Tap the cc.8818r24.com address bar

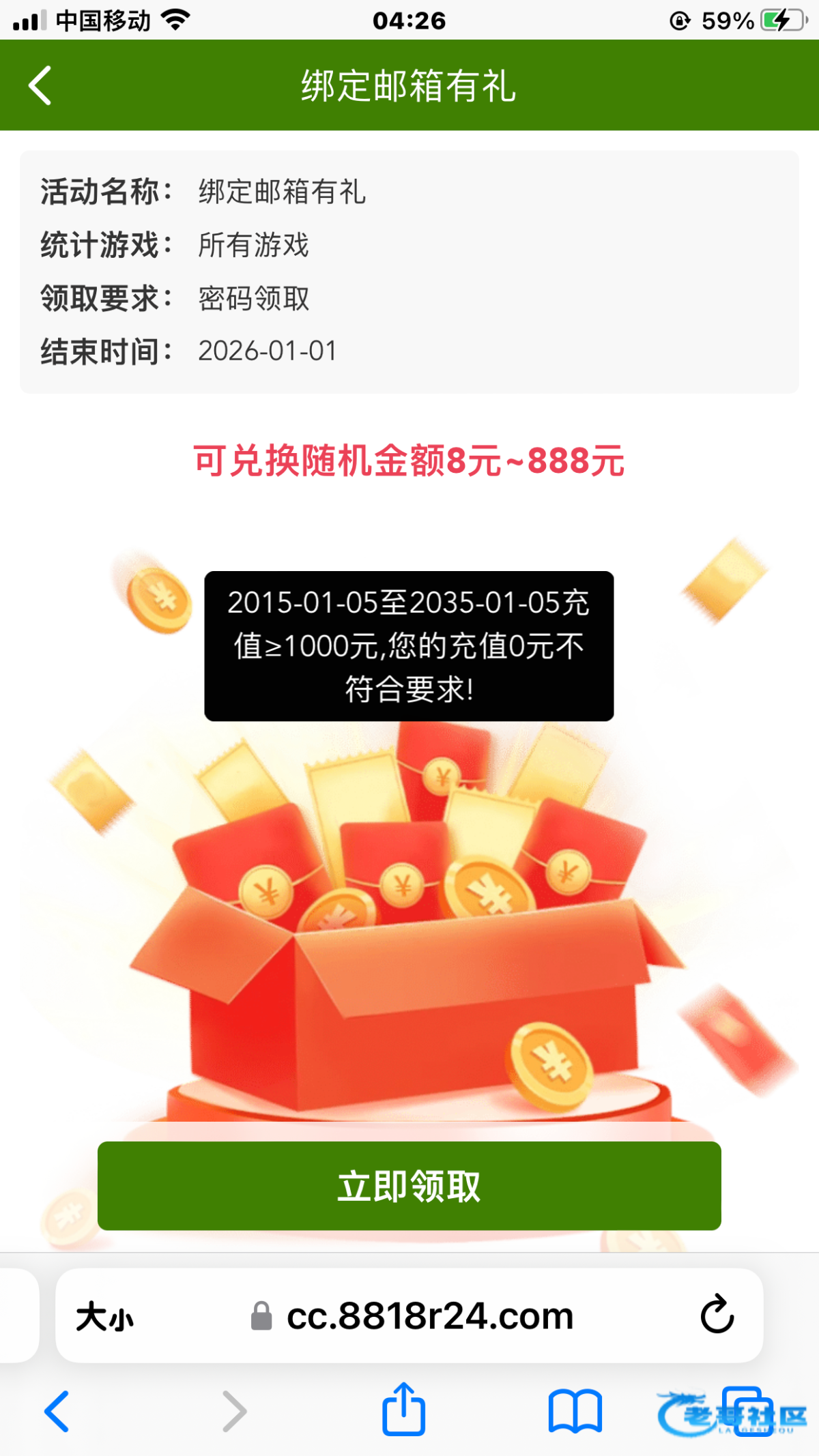[x=429, y=1316]
